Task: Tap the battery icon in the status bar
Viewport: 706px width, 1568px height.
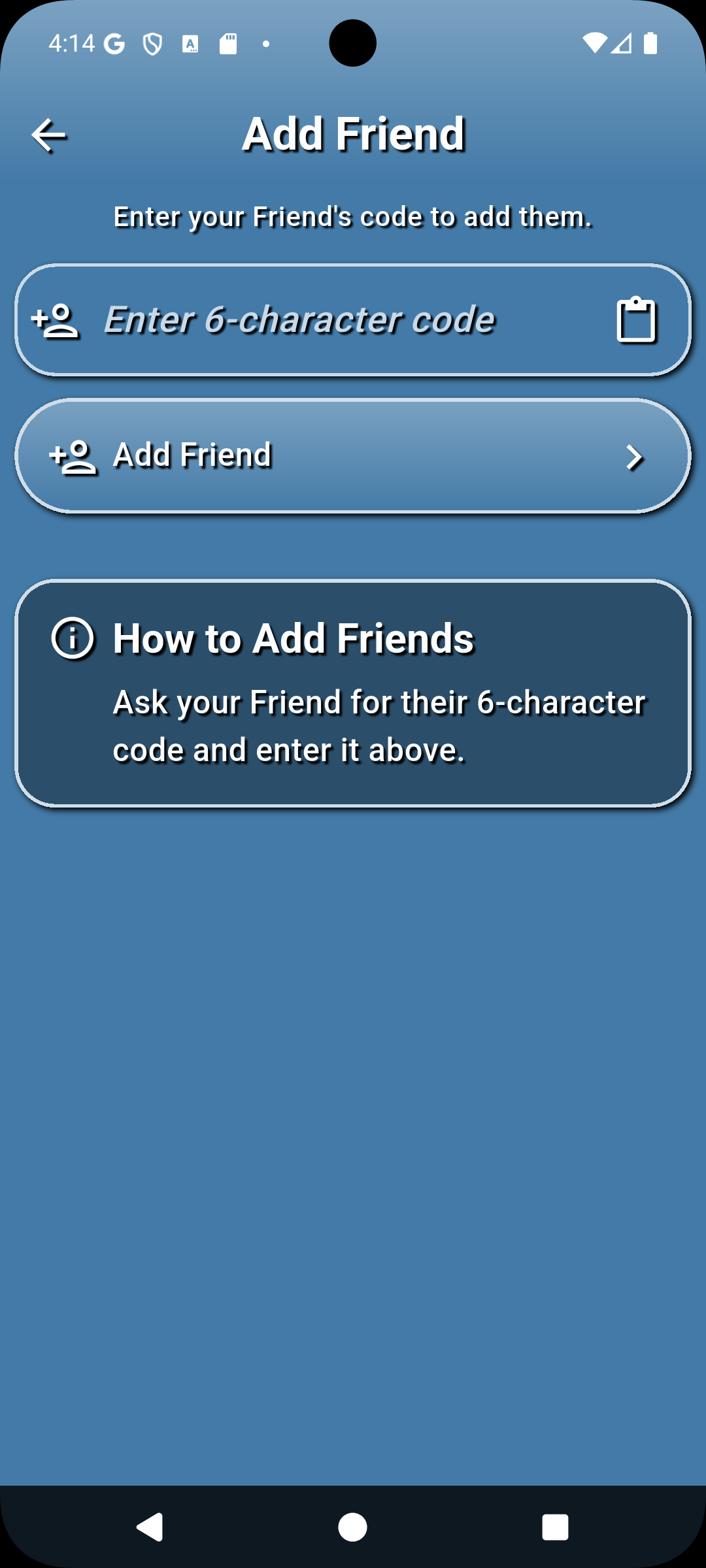Action: point(651,41)
